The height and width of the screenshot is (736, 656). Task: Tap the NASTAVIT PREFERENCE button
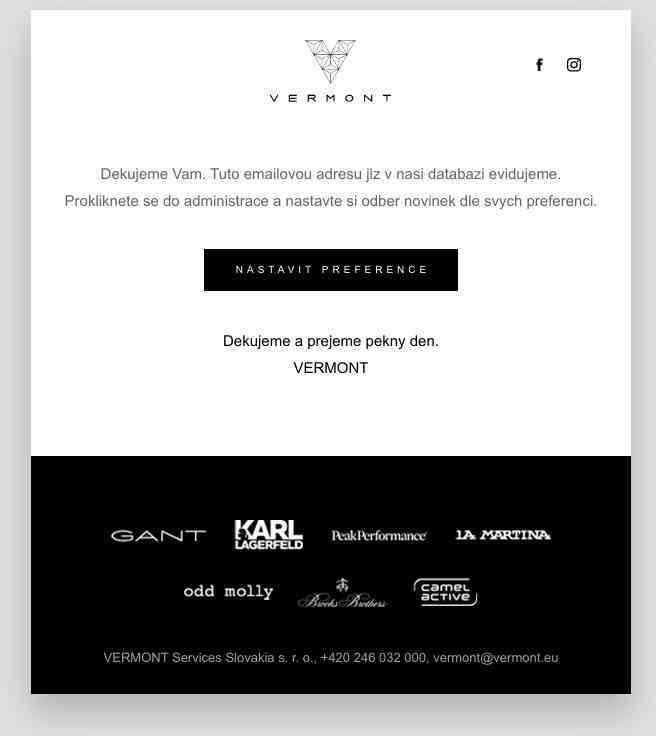[331, 270]
